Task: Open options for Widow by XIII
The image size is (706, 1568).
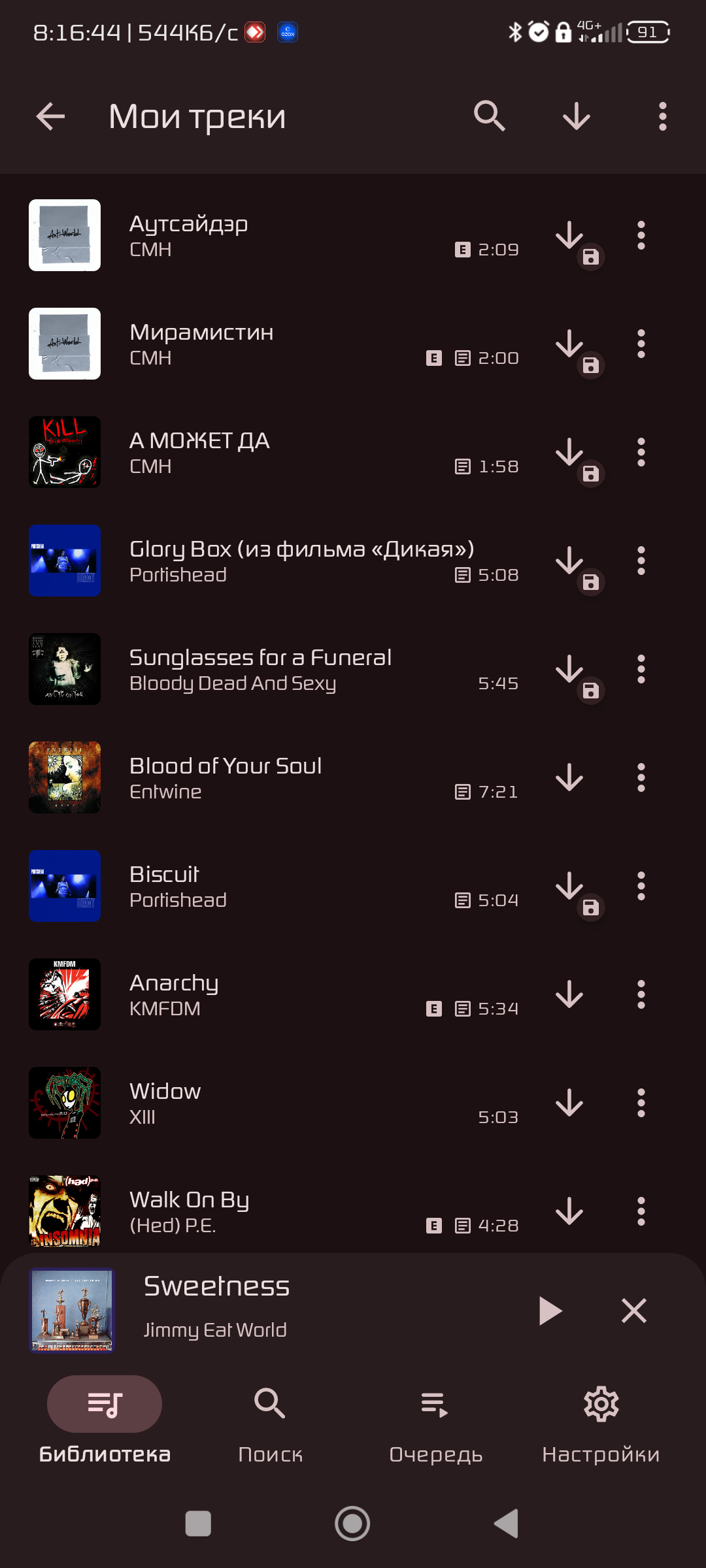Action: (641, 1103)
